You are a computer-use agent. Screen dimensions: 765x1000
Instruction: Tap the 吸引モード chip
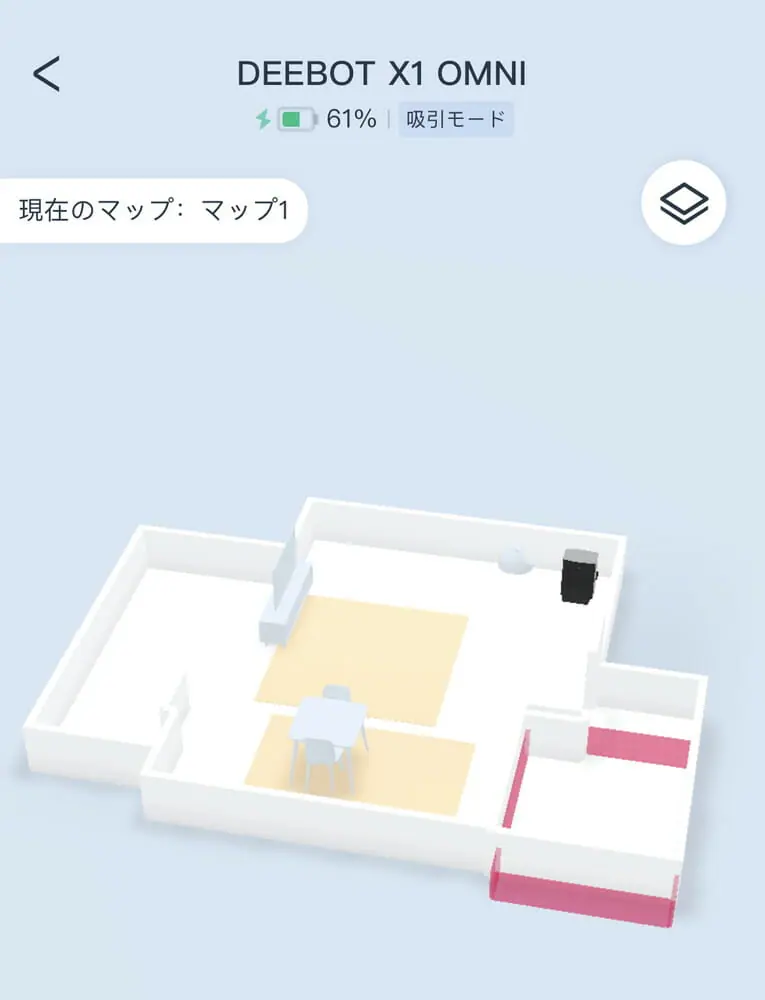pos(456,120)
